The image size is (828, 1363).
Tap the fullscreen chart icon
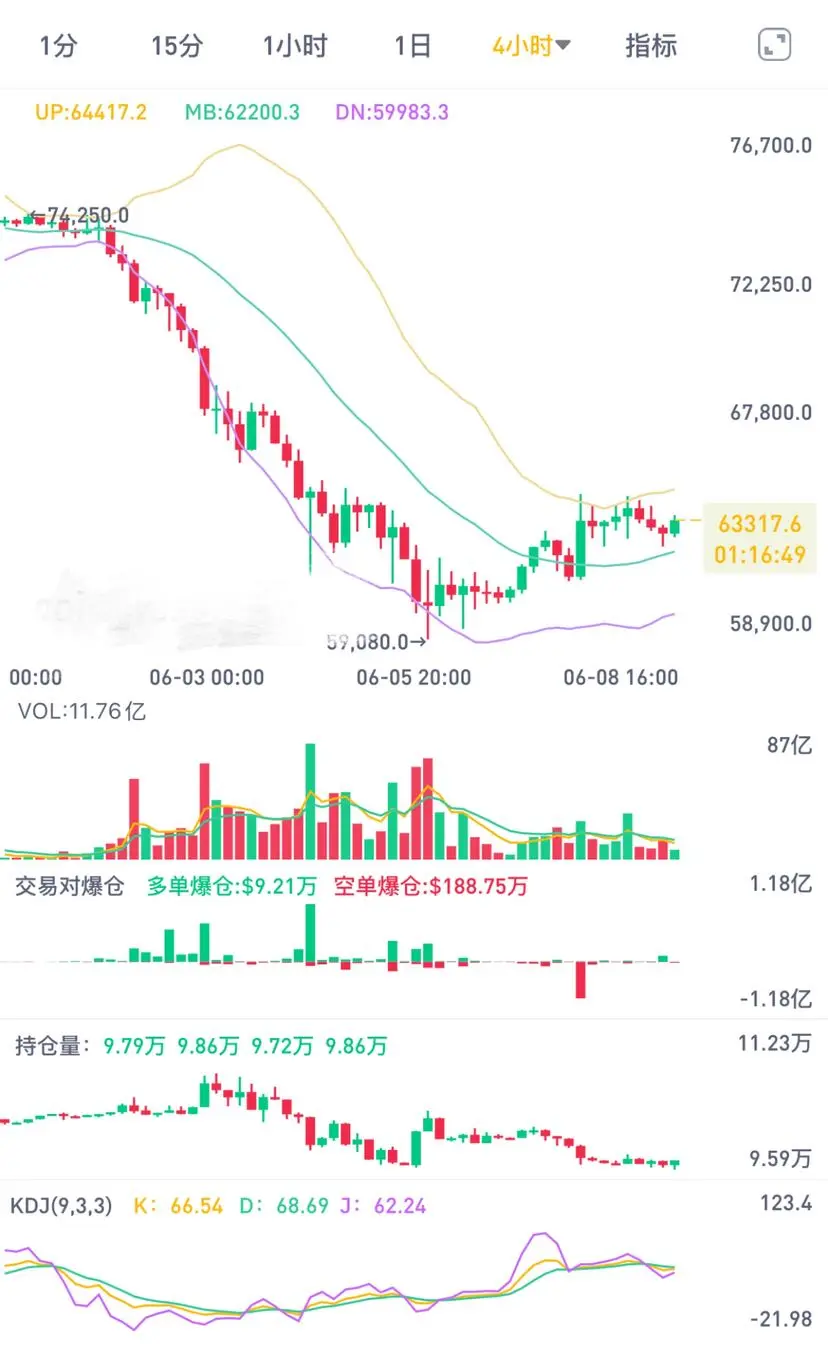(x=774, y=45)
